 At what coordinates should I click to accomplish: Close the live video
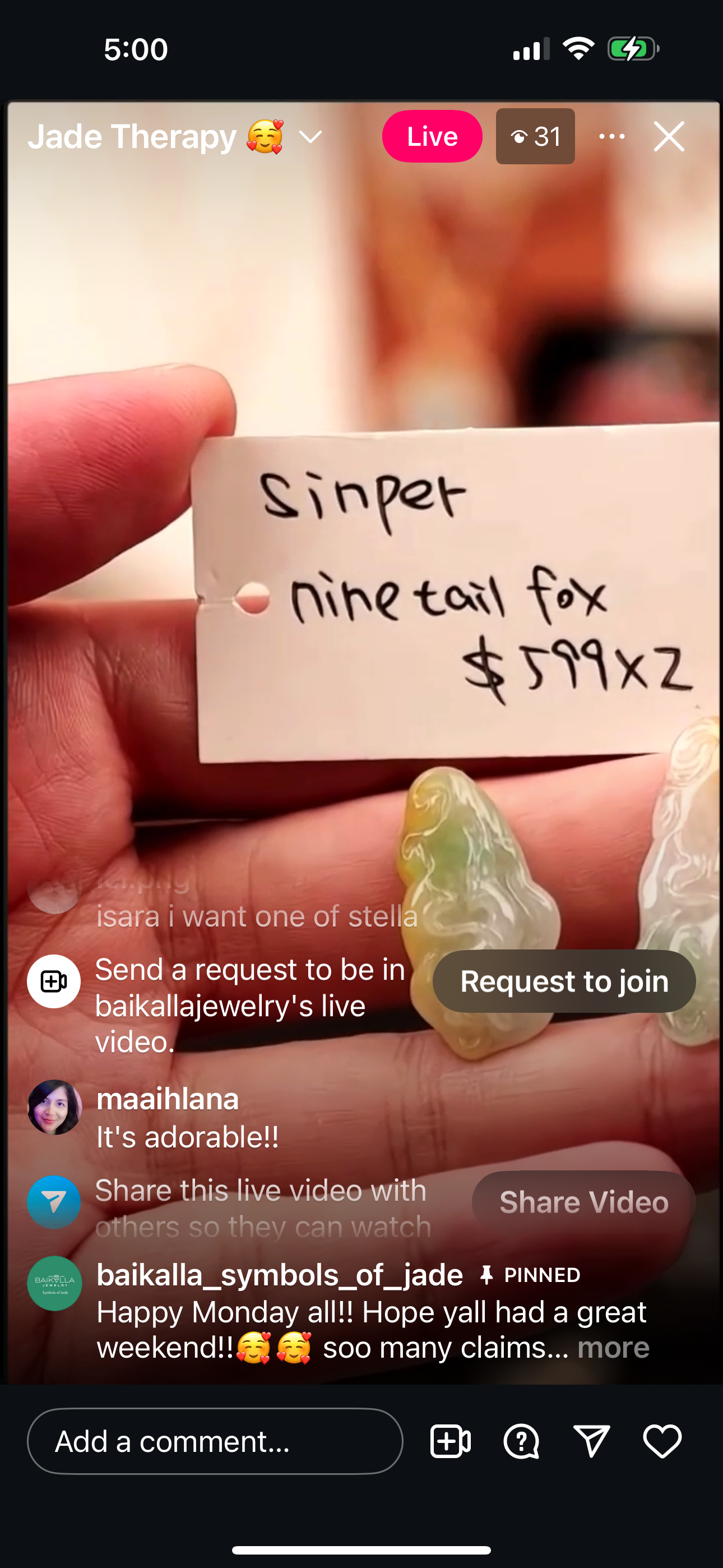pyautogui.click(x=669, y=136)
